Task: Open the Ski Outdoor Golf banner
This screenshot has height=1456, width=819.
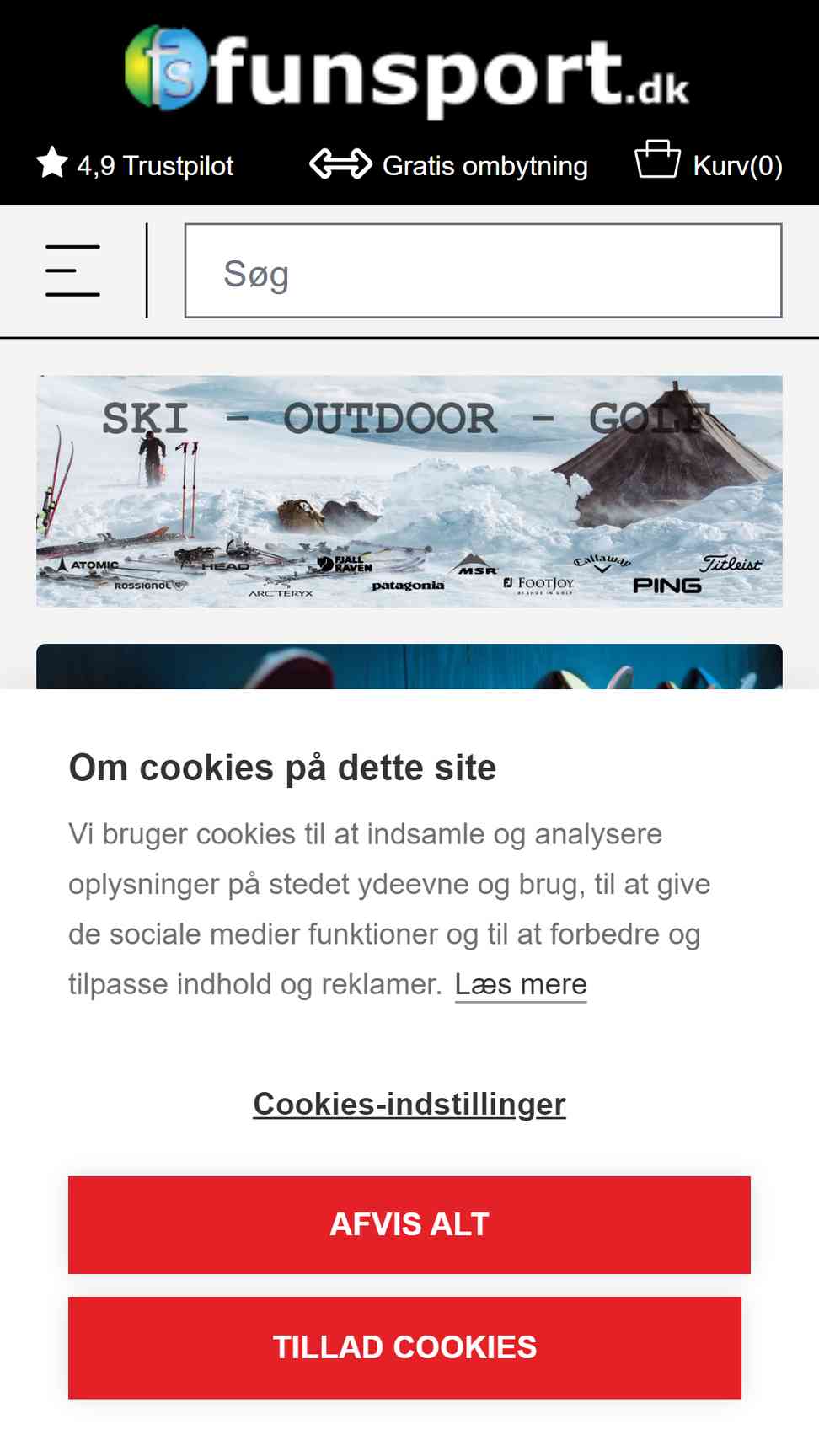Action: click(x=409, y=490)
